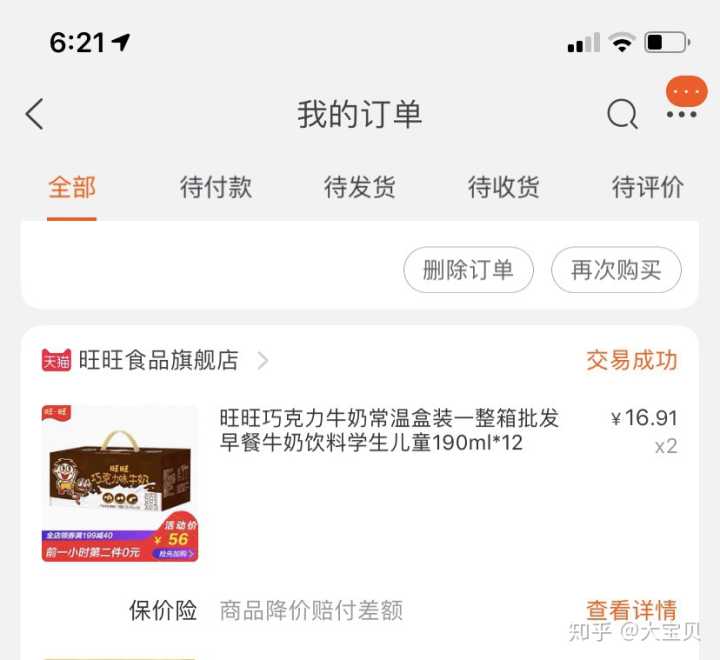Screen dimensions: 720x660
Task: Switch to the 全部 tab
Action: (x=72, y=187)
